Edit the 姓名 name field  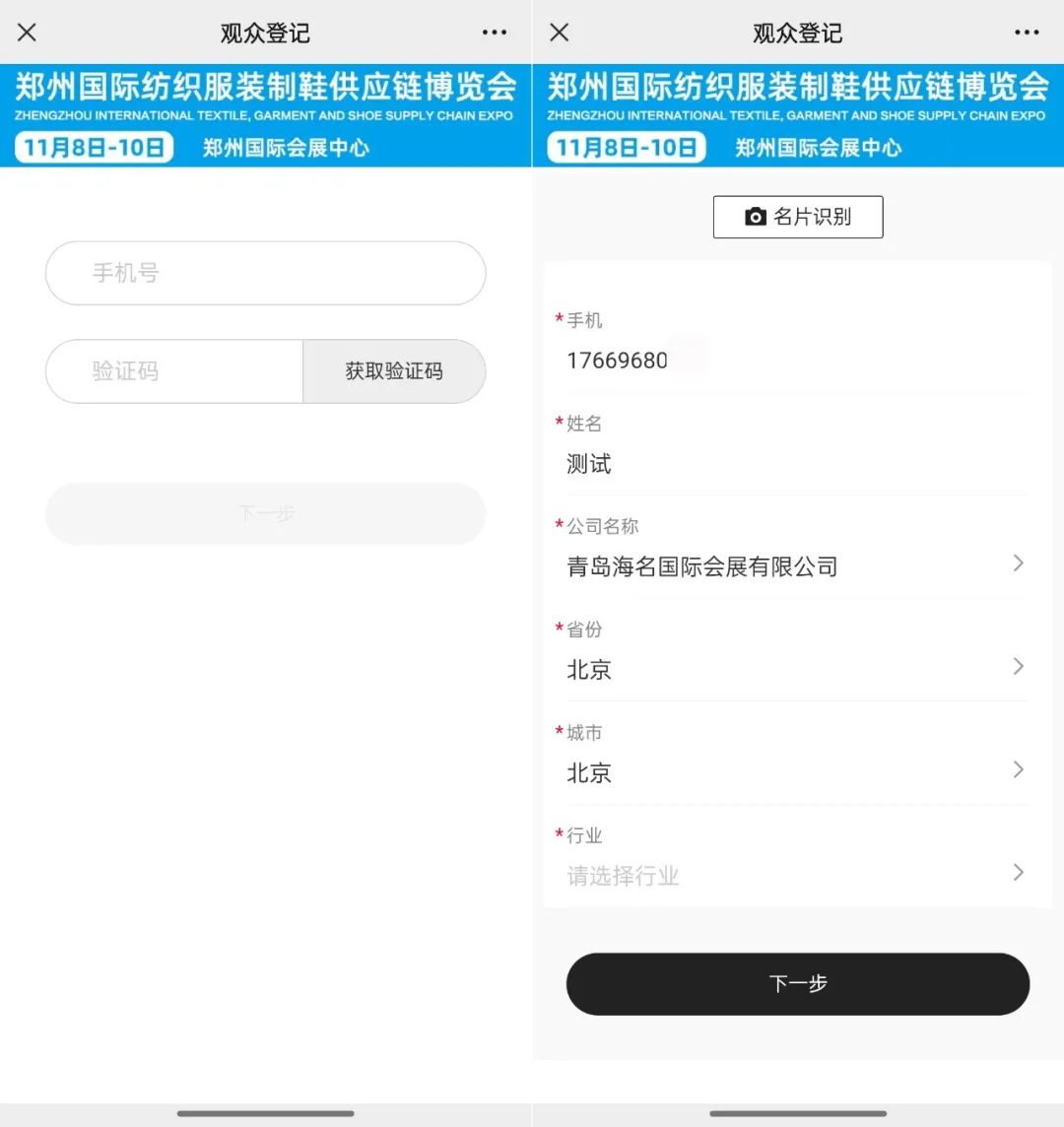pyautogui.click(x=794, y=464)
